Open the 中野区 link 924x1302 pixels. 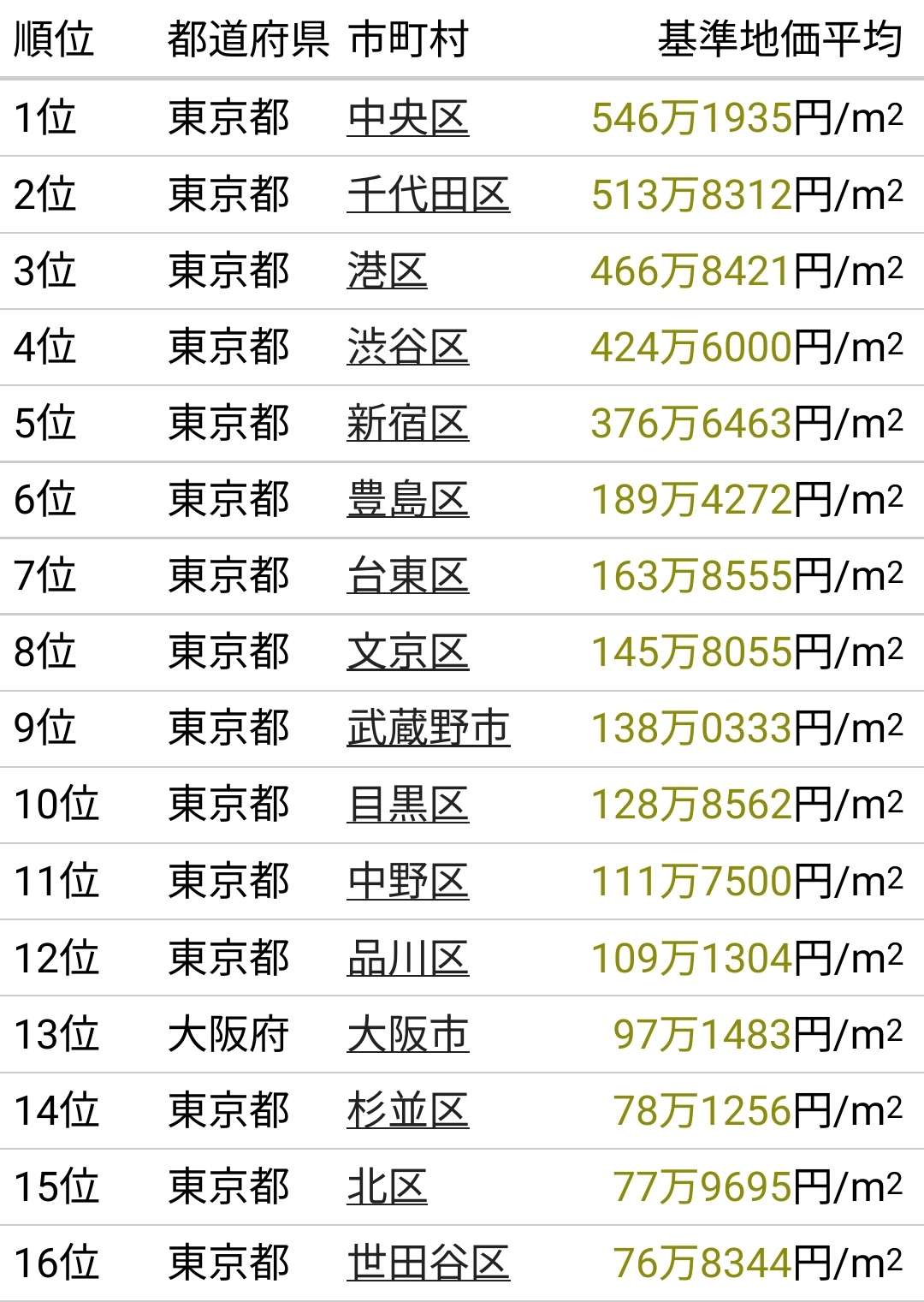[407, 881]
